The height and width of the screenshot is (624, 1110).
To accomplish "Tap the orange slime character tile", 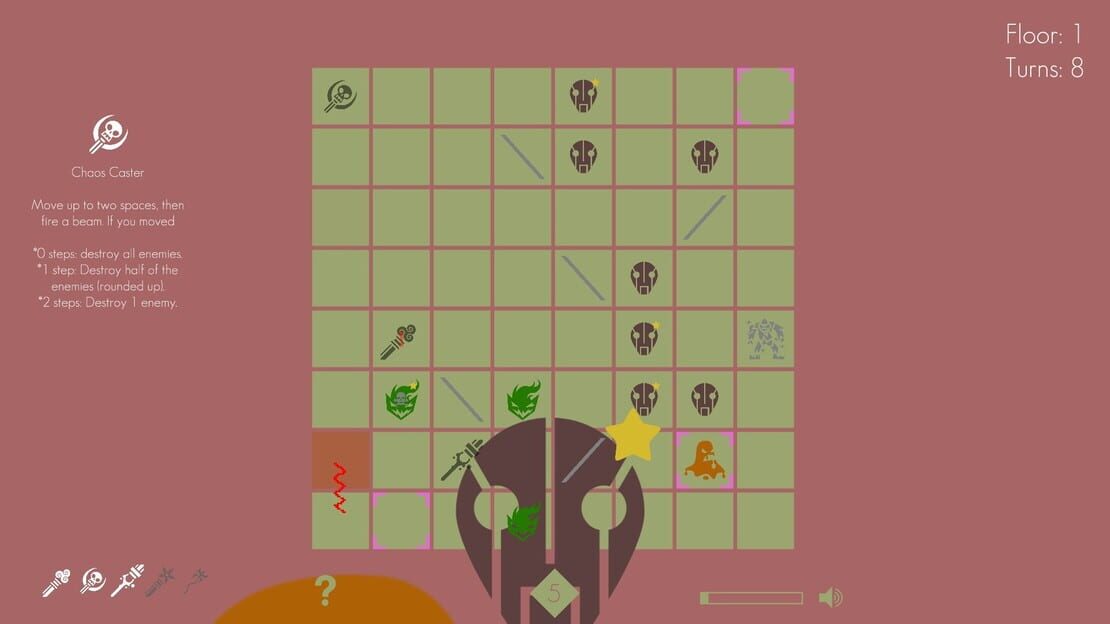I will [x=705, y=460].
